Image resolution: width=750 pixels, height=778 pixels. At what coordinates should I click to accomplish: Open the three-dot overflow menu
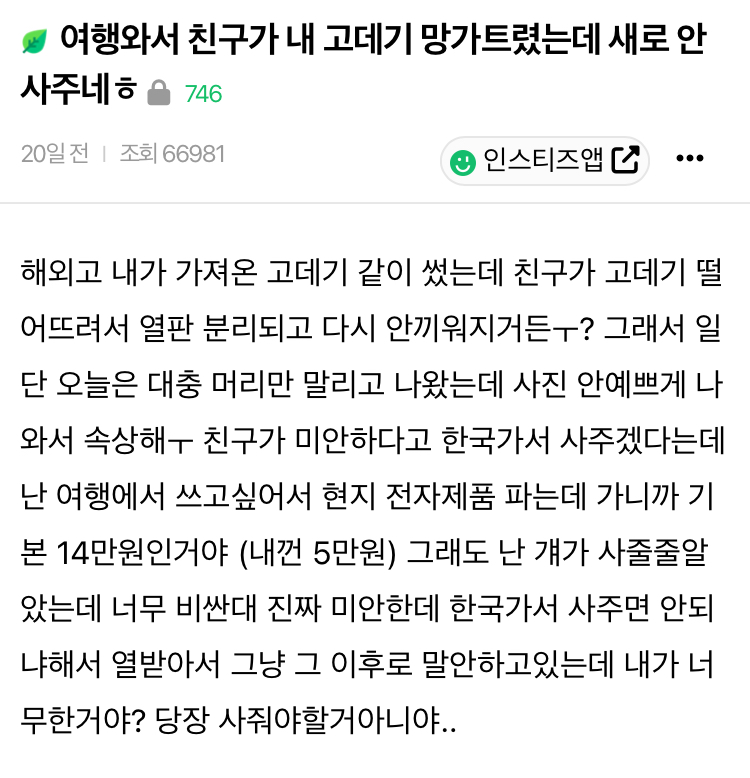tap(690, 160)
